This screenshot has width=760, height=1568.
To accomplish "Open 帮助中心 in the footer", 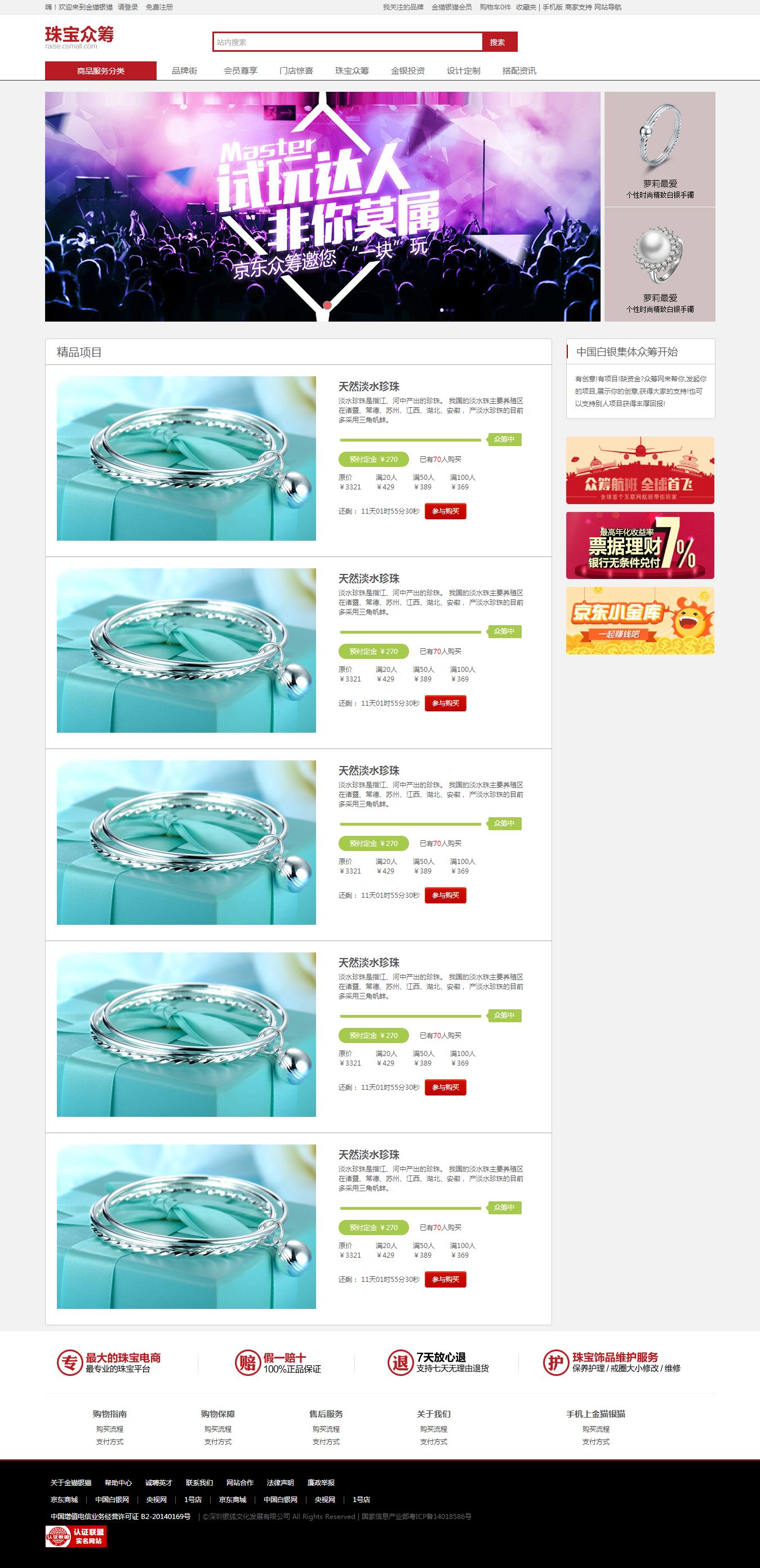I will click(x=118, y=1482).
